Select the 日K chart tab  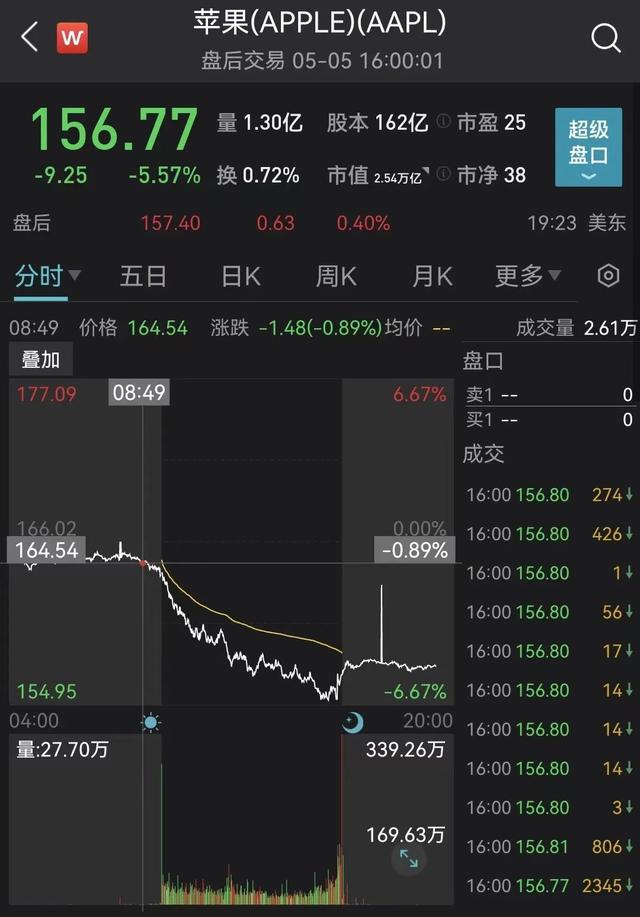pos(240,276)
